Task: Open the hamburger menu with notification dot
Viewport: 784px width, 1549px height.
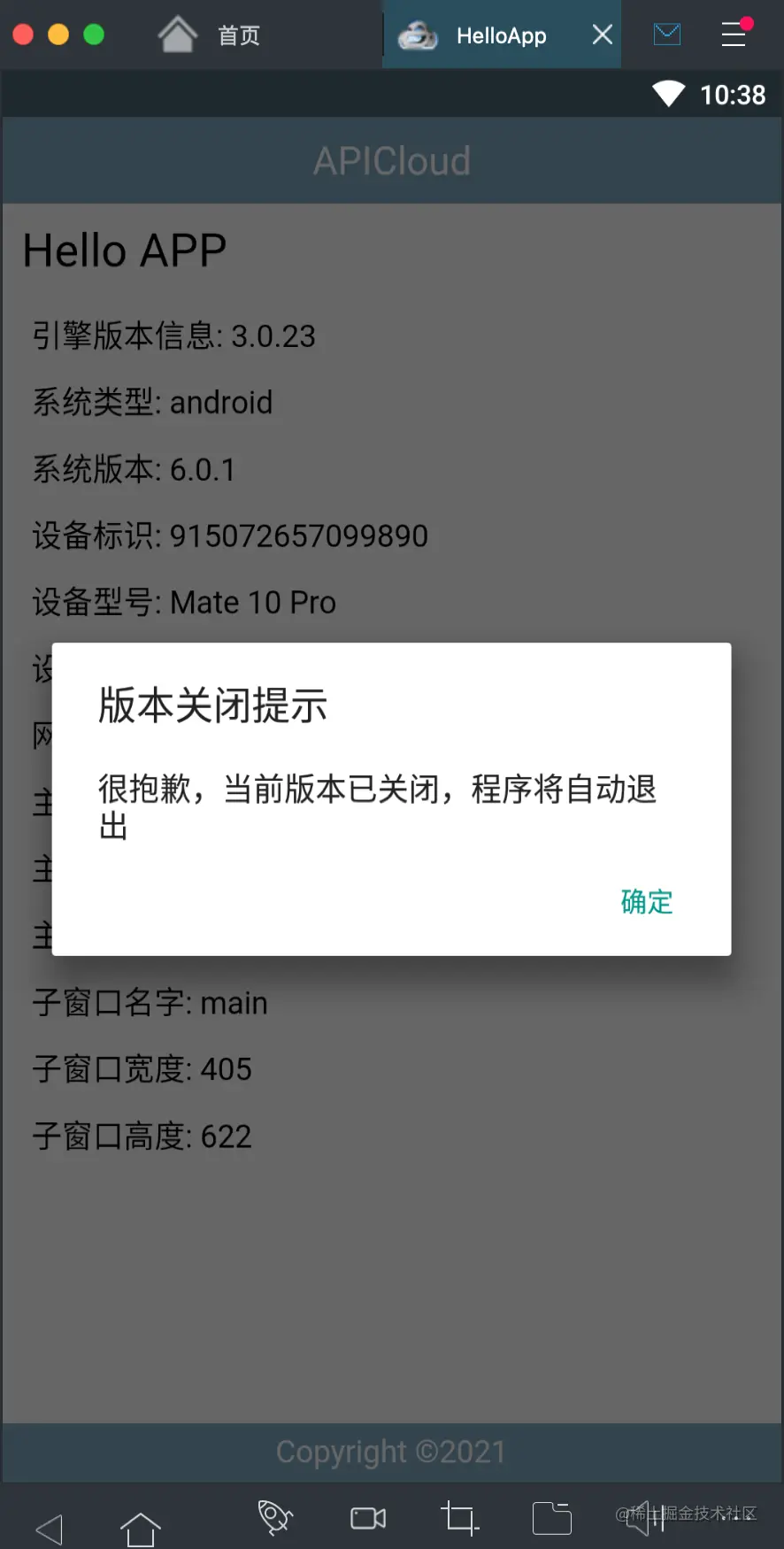Action: coord(734,35)
